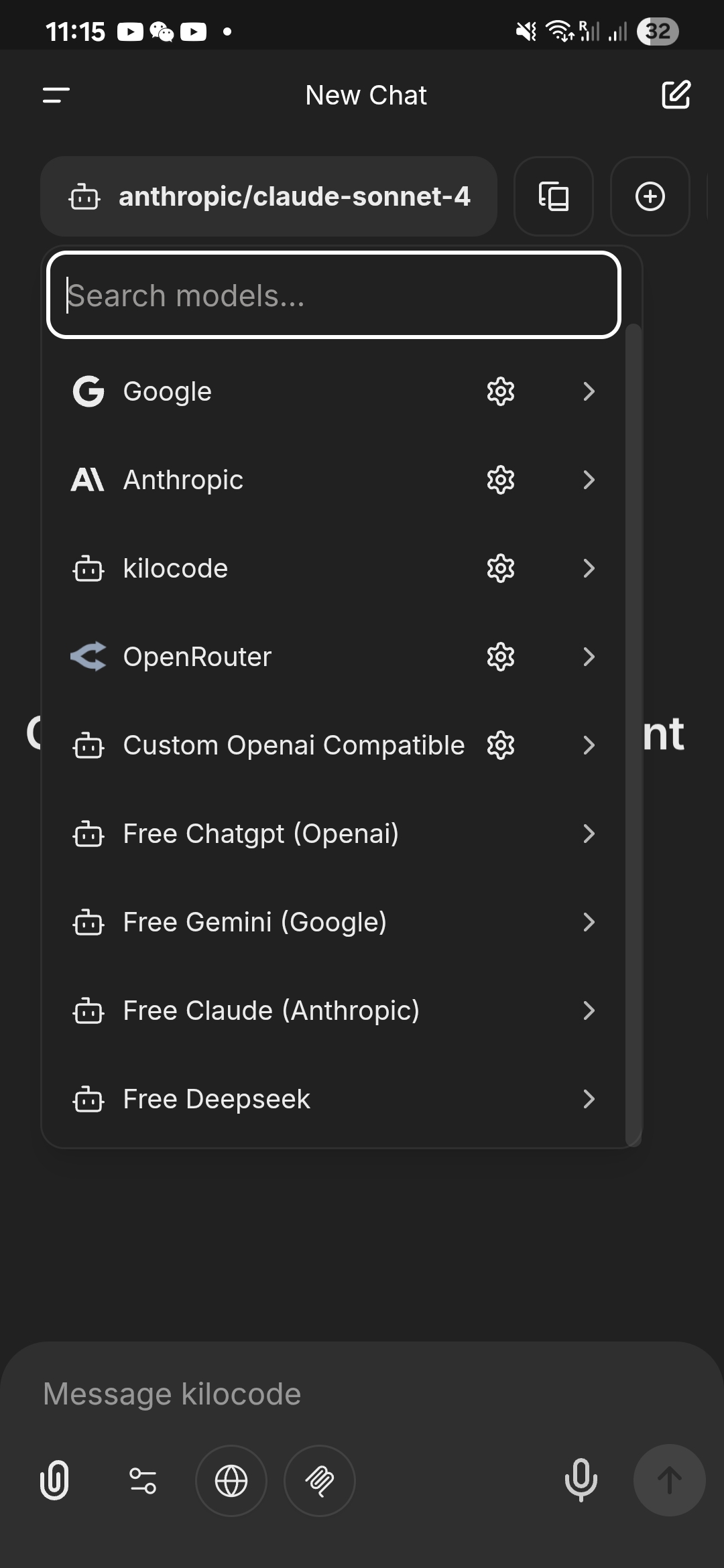
Task: Open Custom Openai Compatible settings gear
Action: click(x=500, y=744)
